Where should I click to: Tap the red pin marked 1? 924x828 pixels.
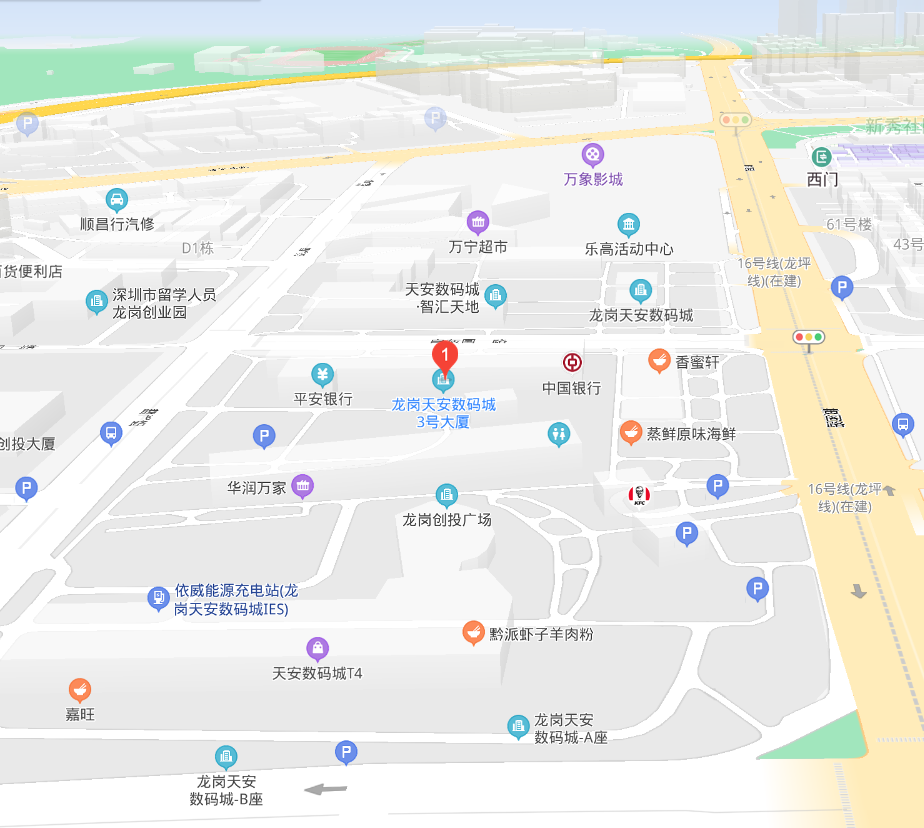click(x=445, y=355)
